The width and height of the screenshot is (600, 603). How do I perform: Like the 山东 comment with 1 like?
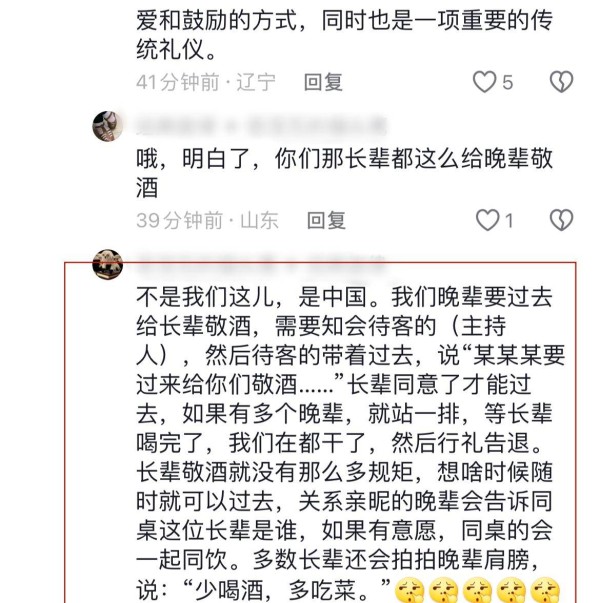[x=487, y=220]
